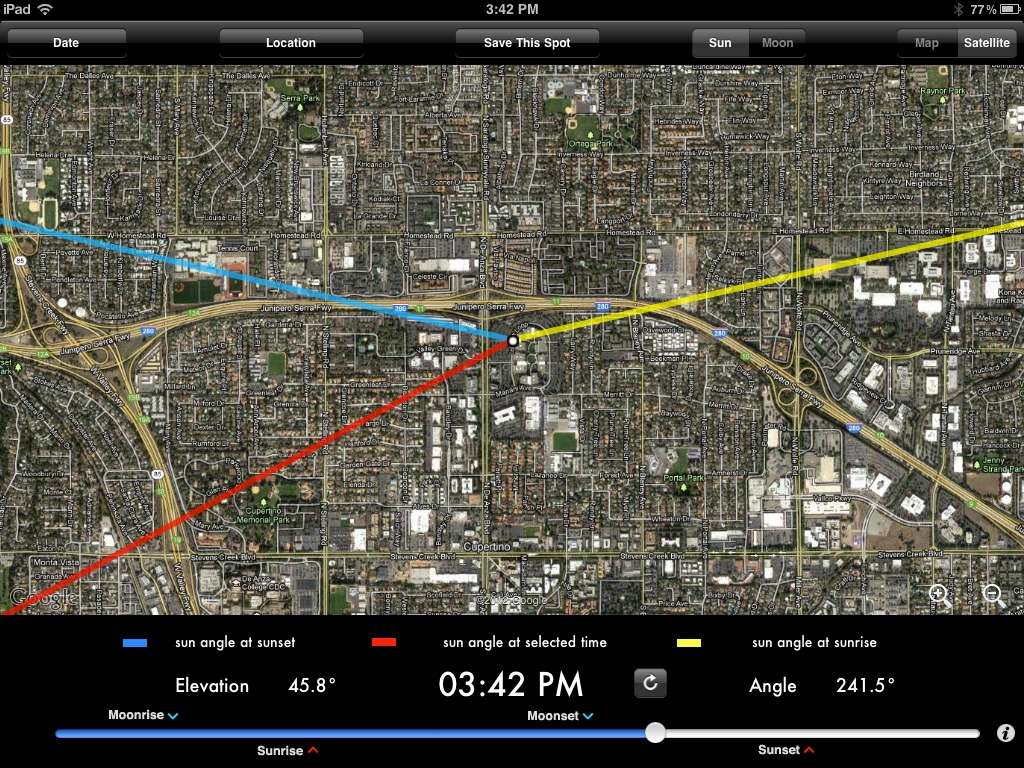Jump to the Sunset marker
This screenshot has height=768, width=1024.
click(x=788, y=750)
